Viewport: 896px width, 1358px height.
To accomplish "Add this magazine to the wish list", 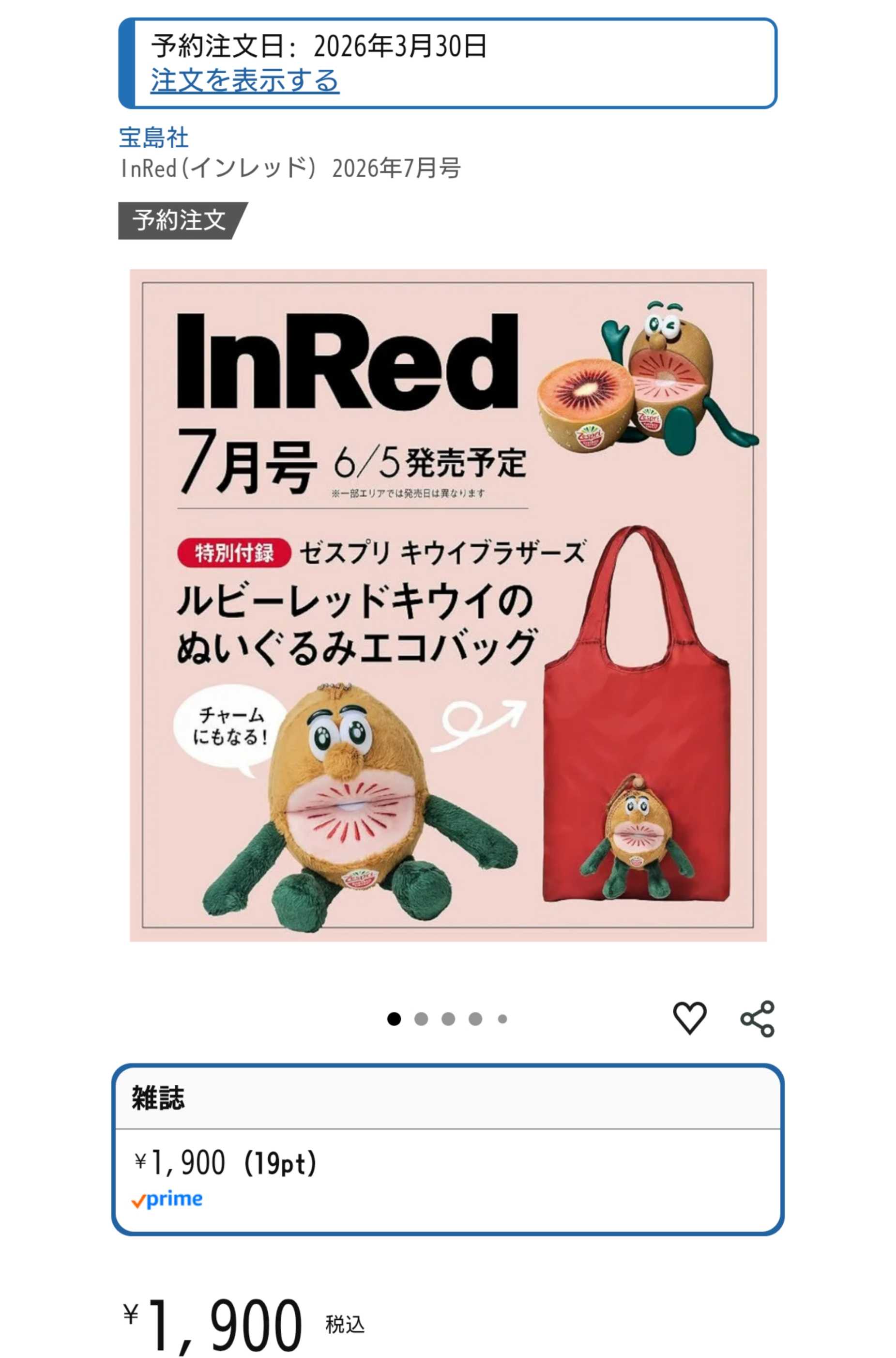I will click(x=690, y=1018).
